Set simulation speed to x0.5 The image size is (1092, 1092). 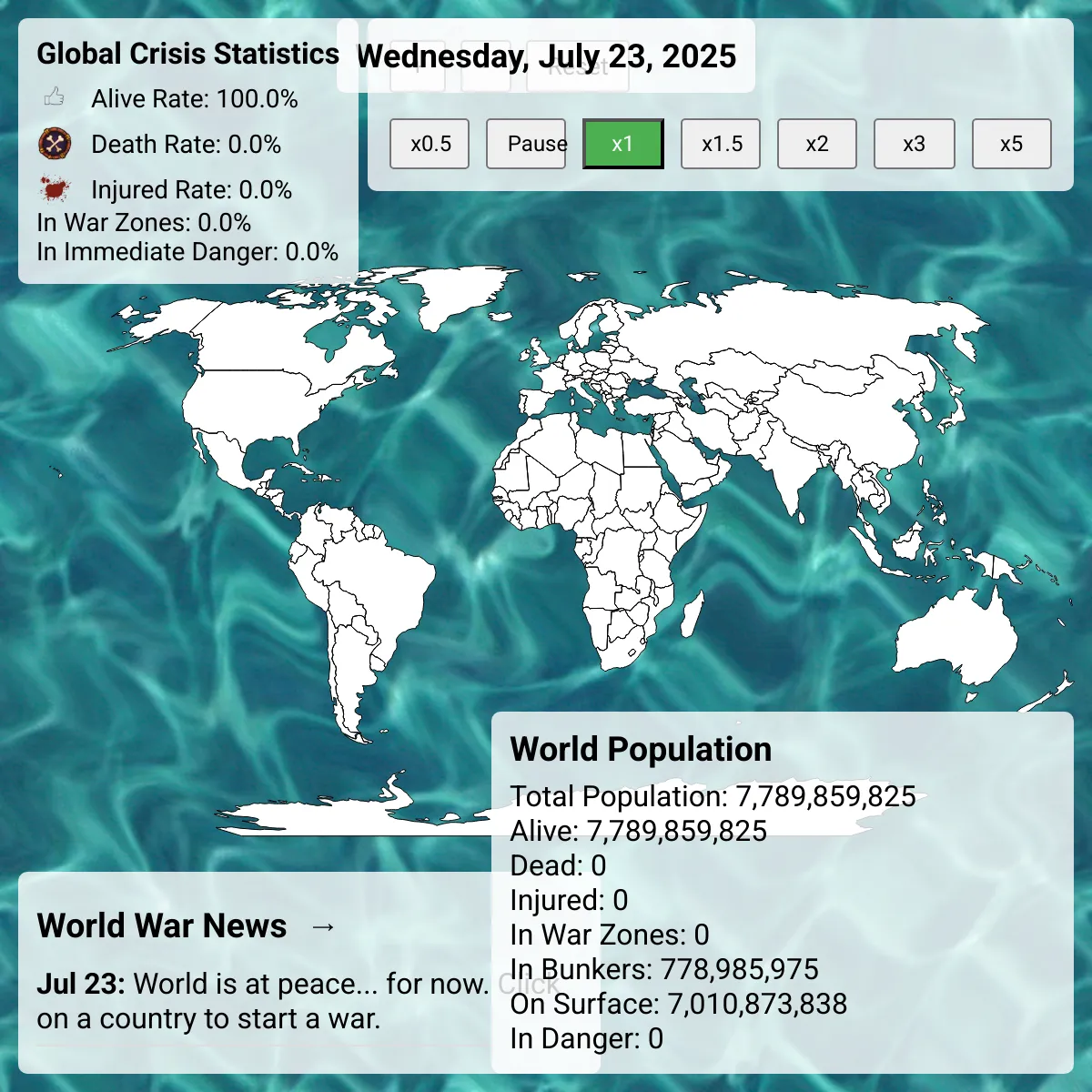coord(430,144)
